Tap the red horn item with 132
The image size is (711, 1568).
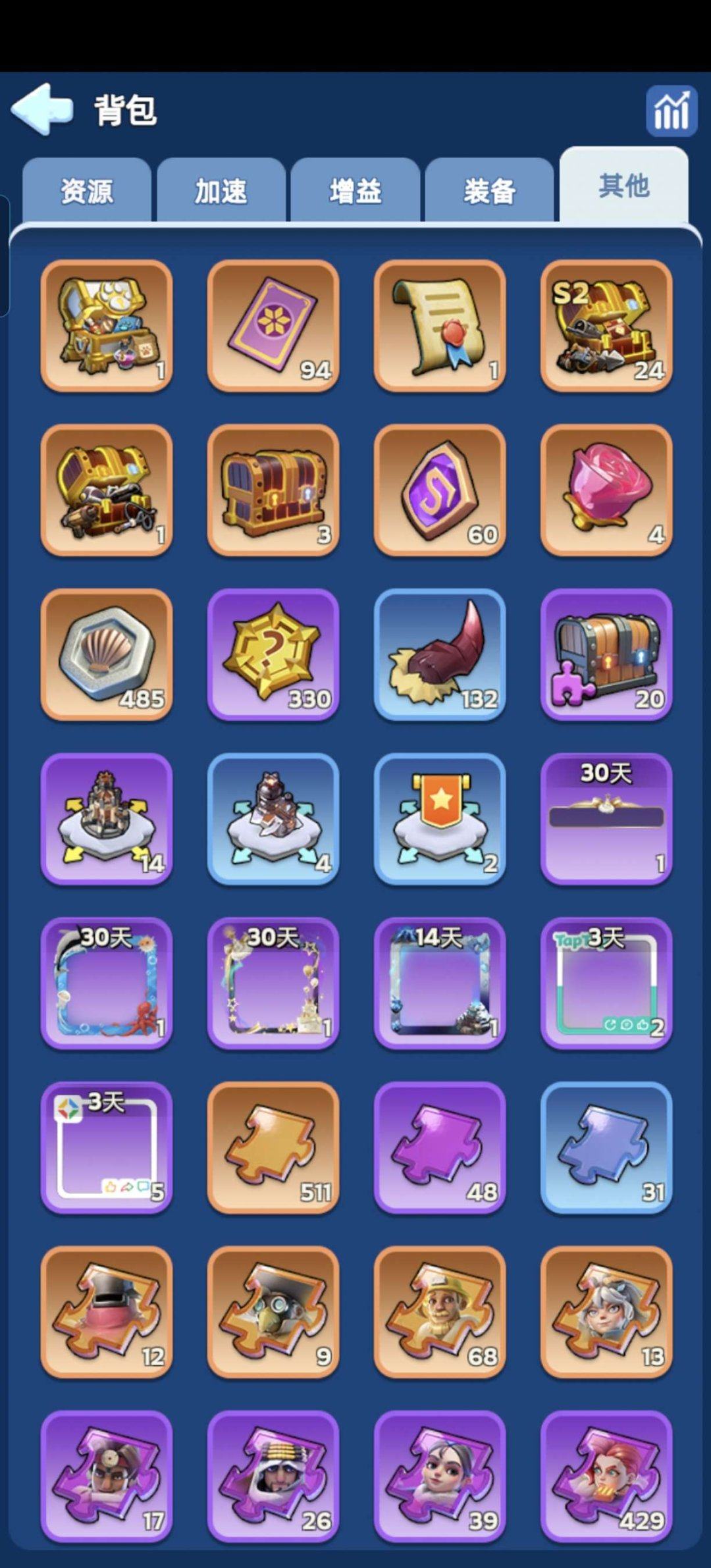(440, 654)
